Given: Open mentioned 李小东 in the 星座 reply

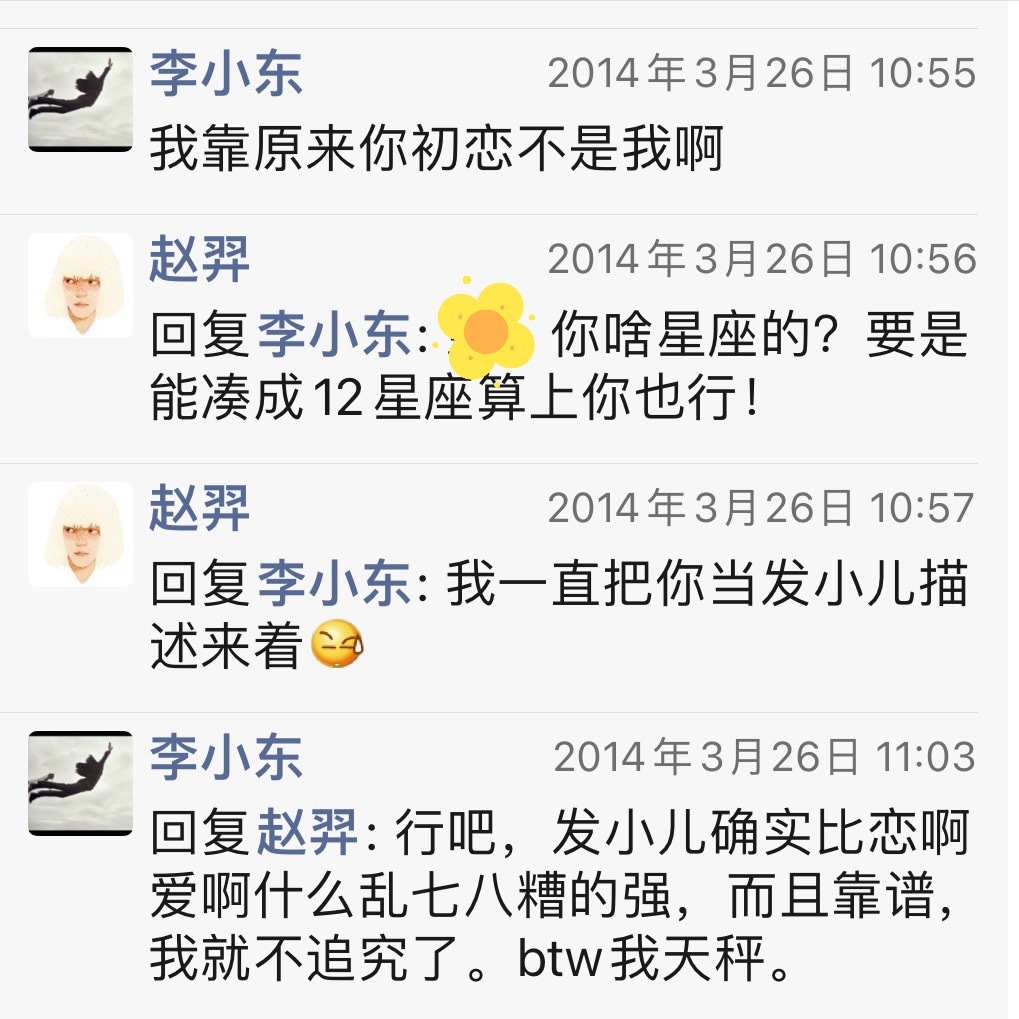Looking at the screenshot, I should 334,335.
